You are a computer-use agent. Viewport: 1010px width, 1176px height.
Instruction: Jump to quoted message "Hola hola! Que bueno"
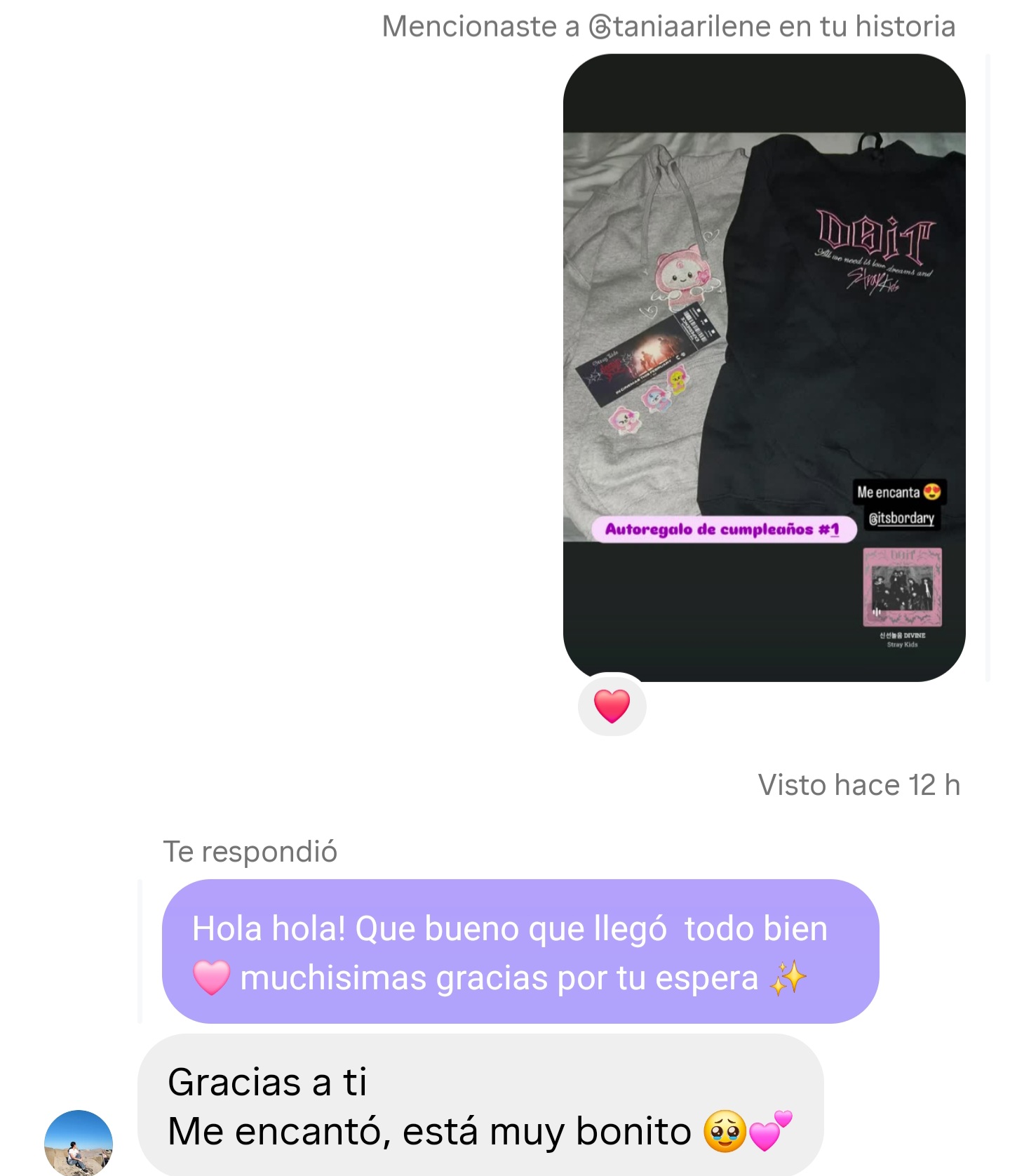[520, 951]
